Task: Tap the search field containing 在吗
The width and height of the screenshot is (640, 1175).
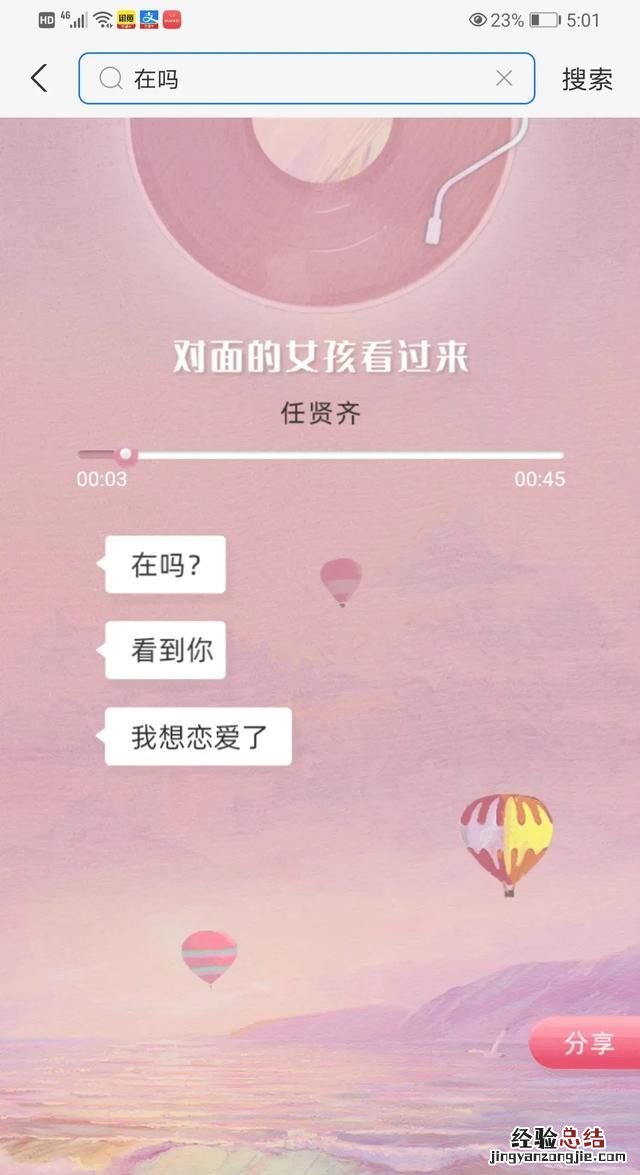Action: (x=300, y=78)
